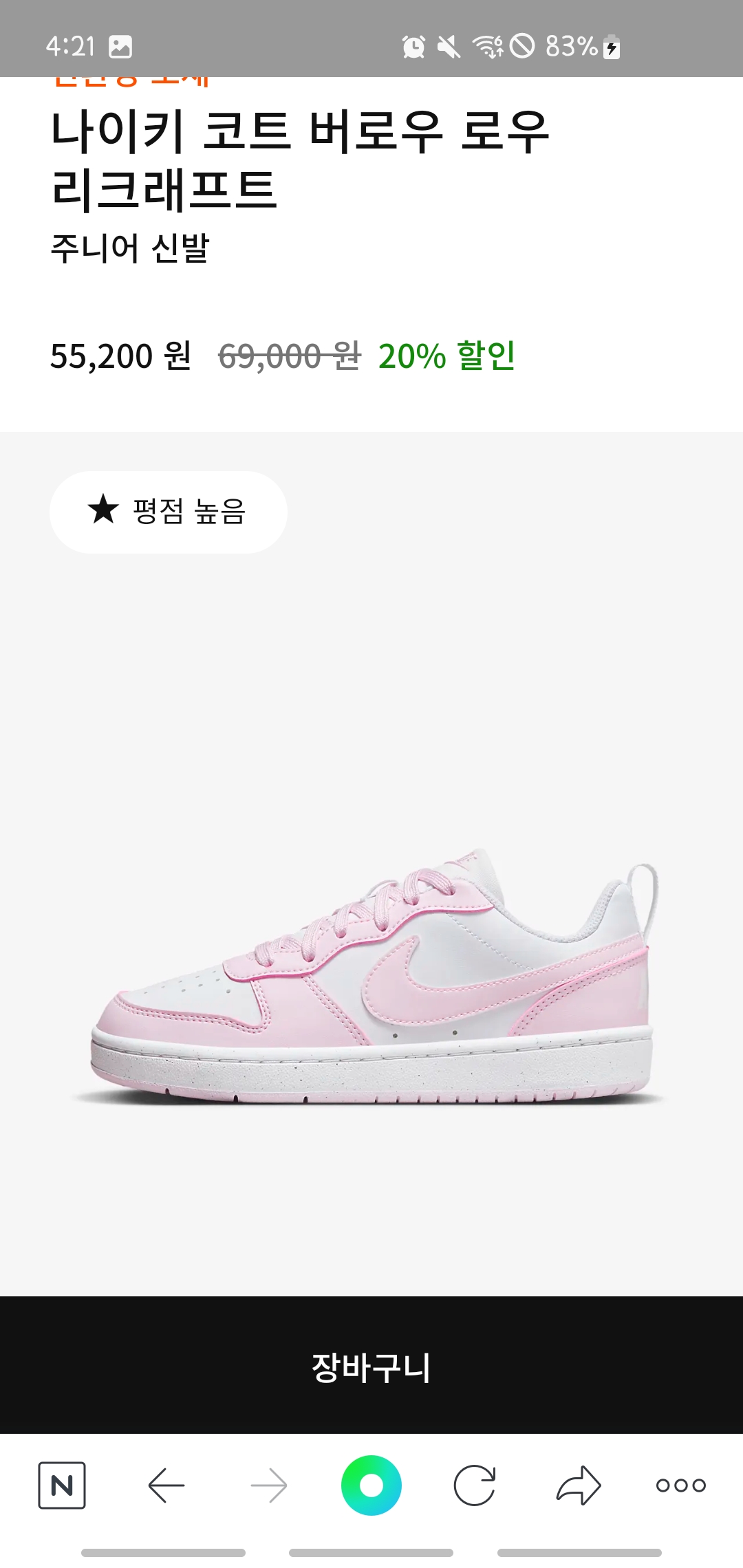Viewport: 743px width, 1568px height.
Task: Go forward to the next page
Action: 269,1485
